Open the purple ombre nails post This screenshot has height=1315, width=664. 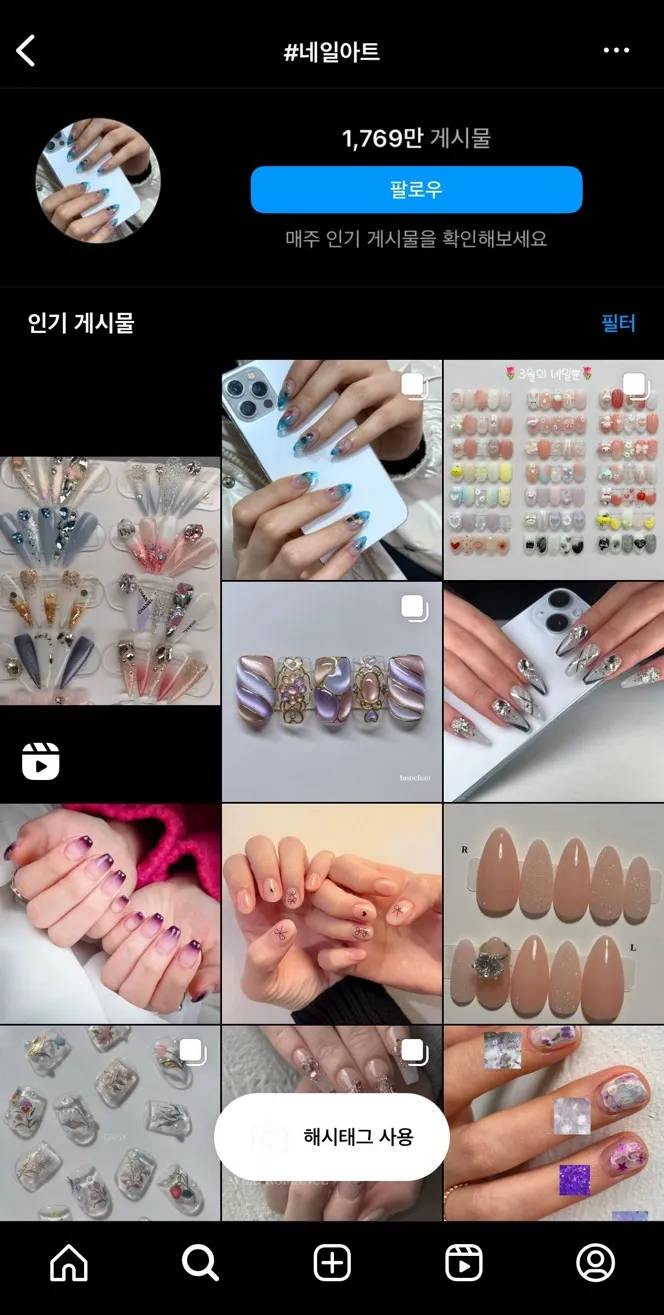pyautogui.click(x=109, y=913)
